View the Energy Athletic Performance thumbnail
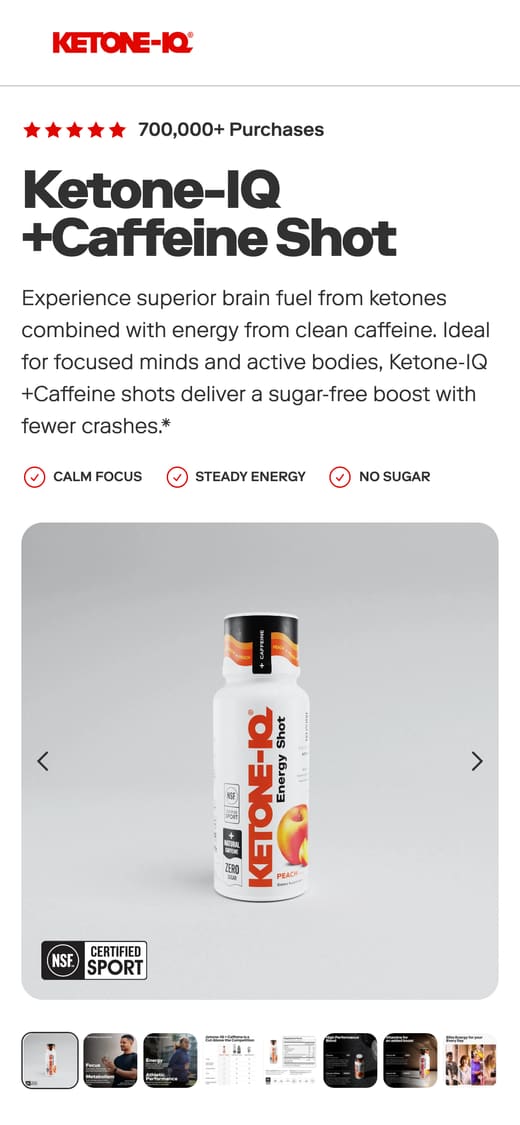Image resolution: width=520 pixels, height=1125 pixels. point(170,1060)
